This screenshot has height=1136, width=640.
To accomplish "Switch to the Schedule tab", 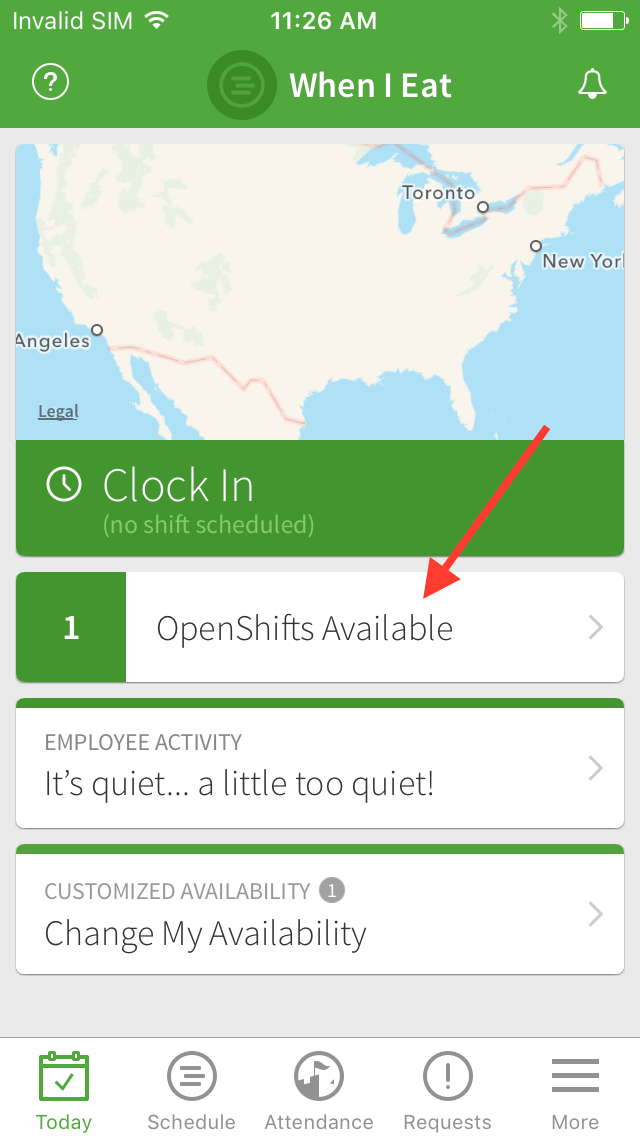I will tap(191, 1091).
